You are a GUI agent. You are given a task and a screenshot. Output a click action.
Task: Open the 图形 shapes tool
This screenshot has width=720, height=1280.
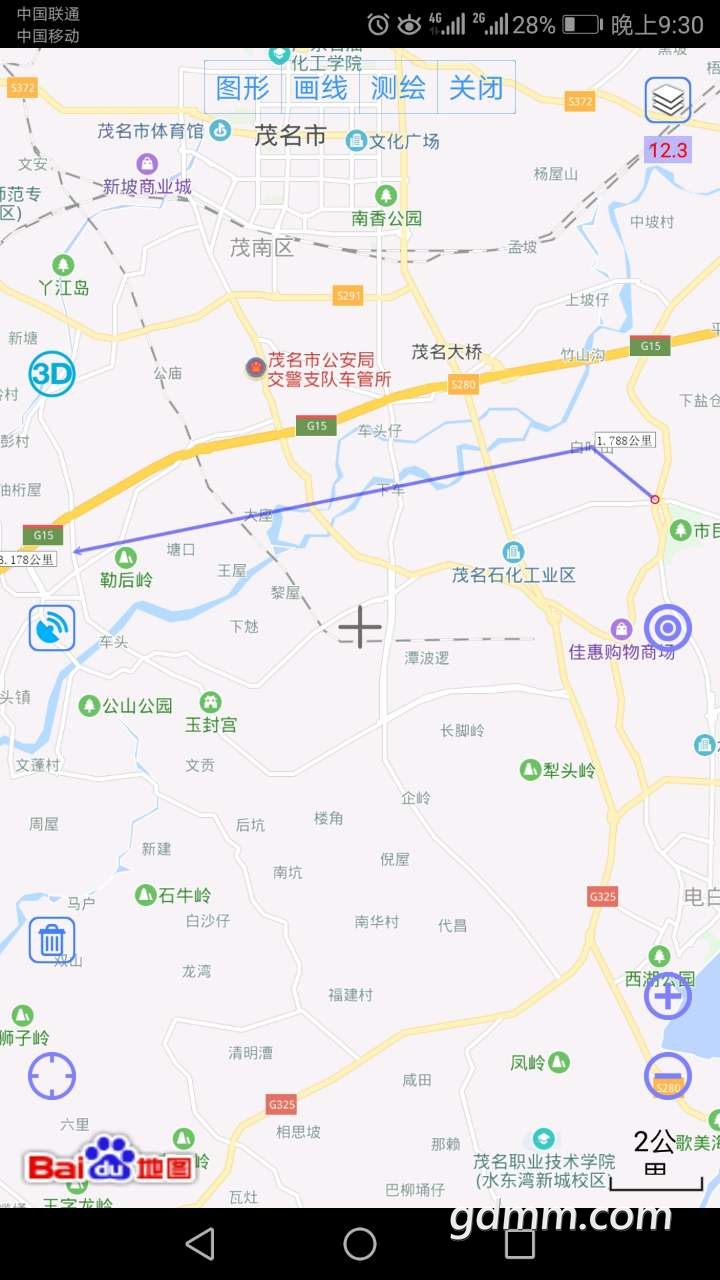point(243,88)
